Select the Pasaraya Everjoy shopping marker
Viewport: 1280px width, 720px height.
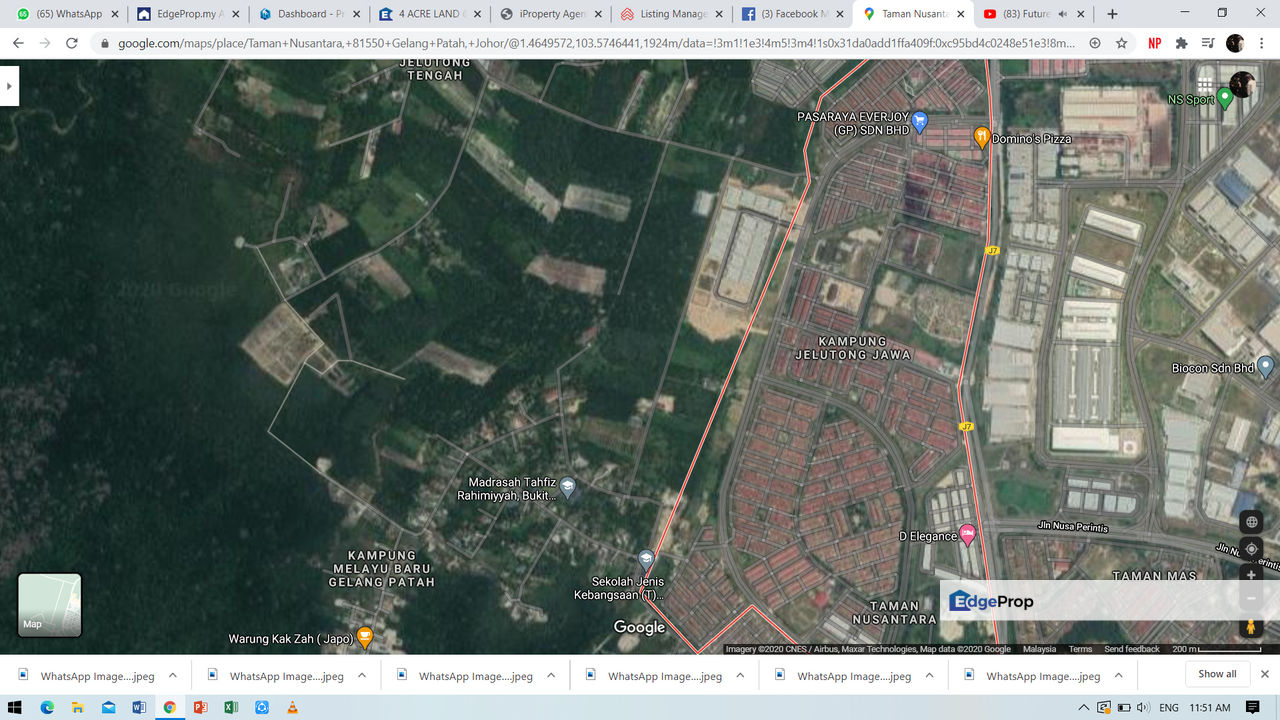pos(920,122)
